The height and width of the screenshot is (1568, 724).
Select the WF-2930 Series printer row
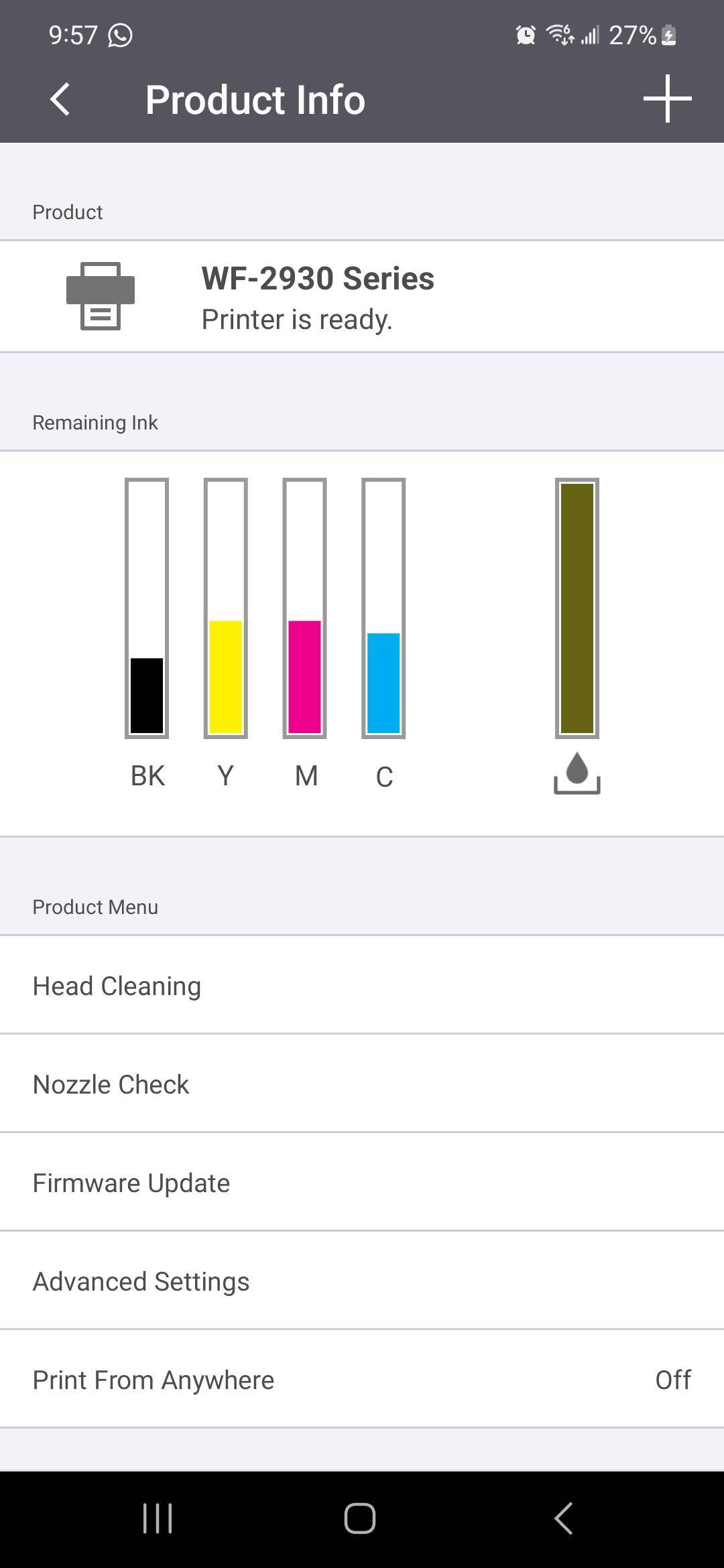(x=362, y=296)
